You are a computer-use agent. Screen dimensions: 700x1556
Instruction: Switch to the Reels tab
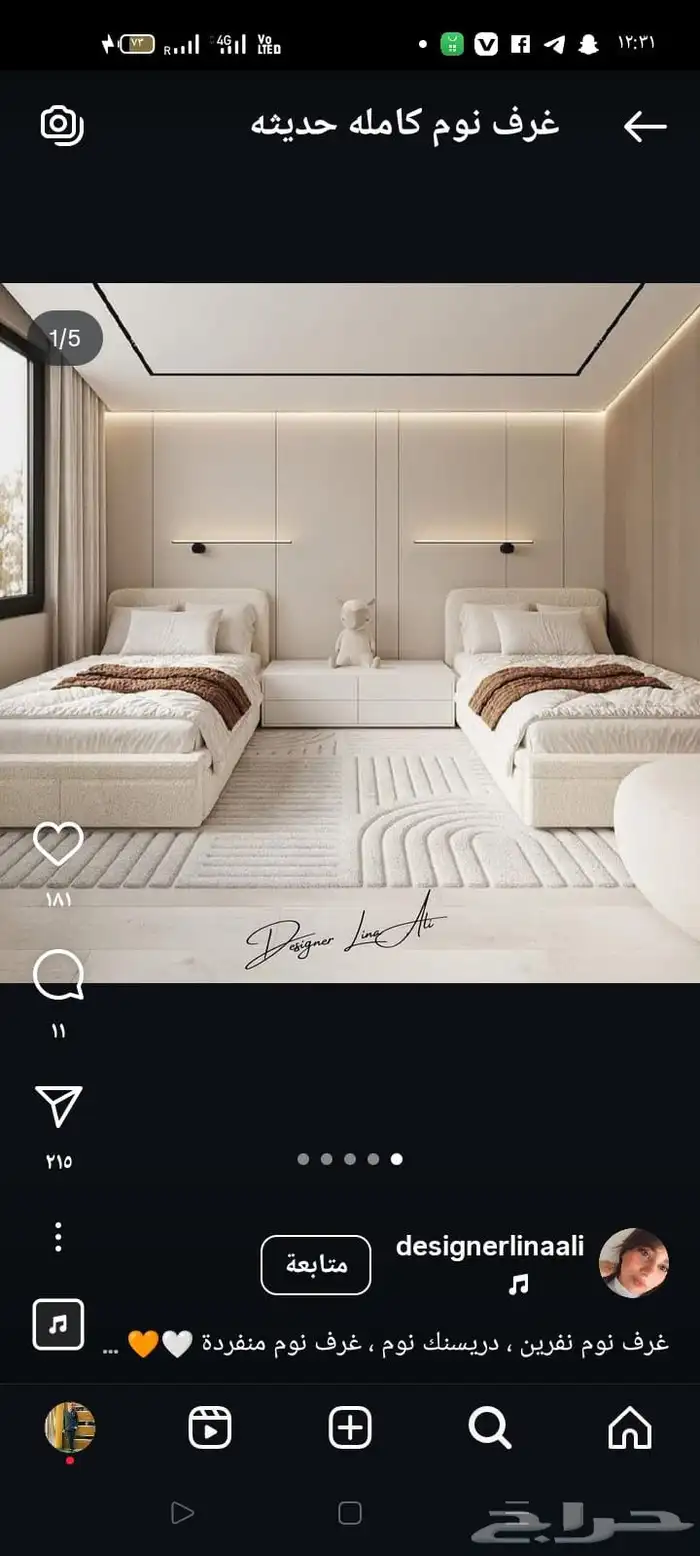[210, 1427]
